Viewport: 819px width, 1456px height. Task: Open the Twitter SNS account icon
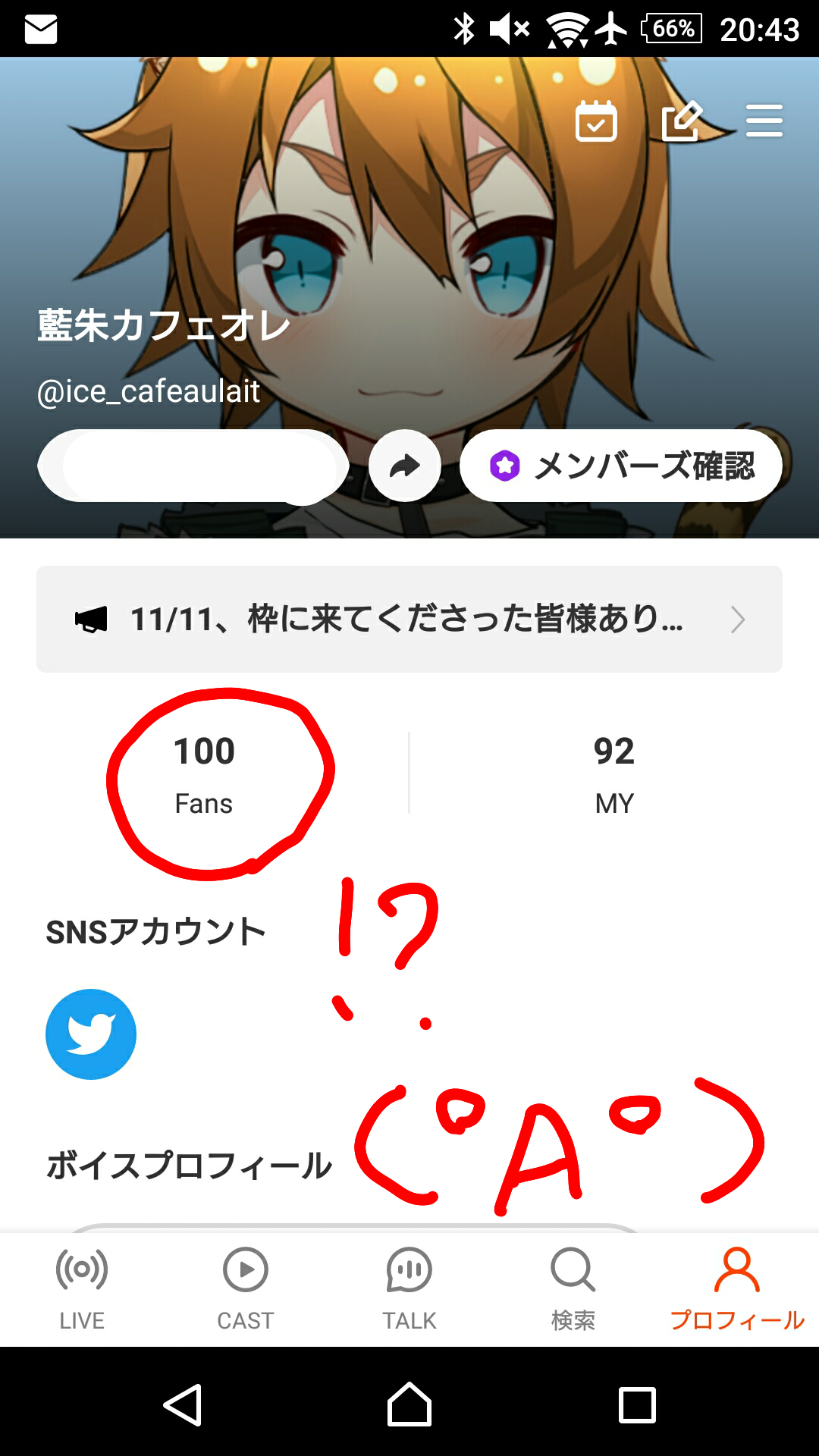click(89, 1034)
